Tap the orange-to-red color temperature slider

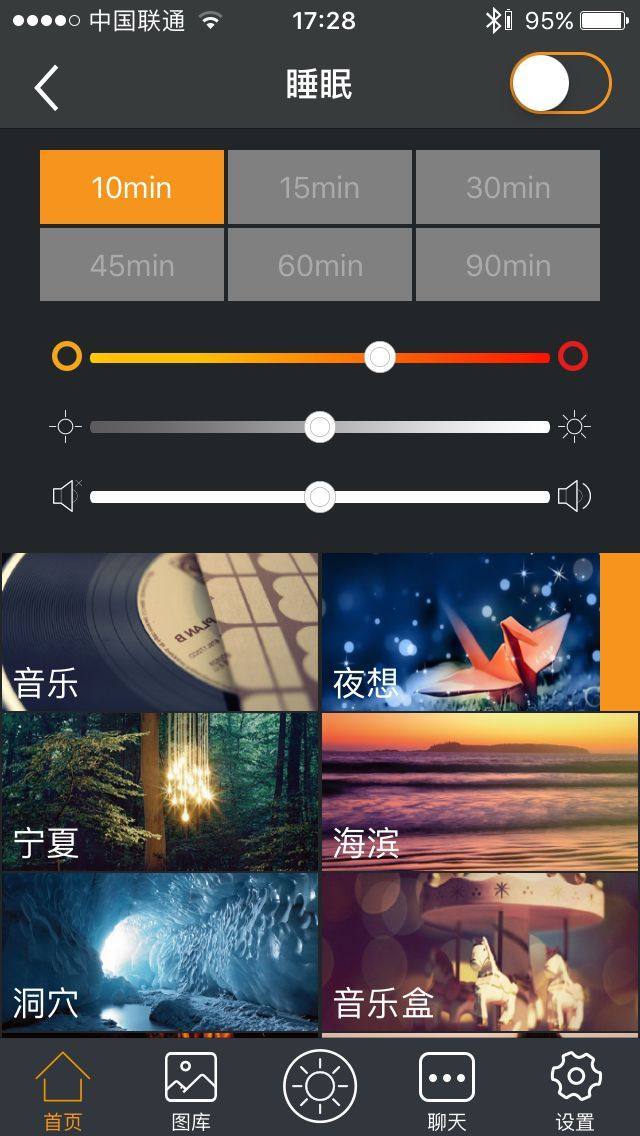coord(320,357)
